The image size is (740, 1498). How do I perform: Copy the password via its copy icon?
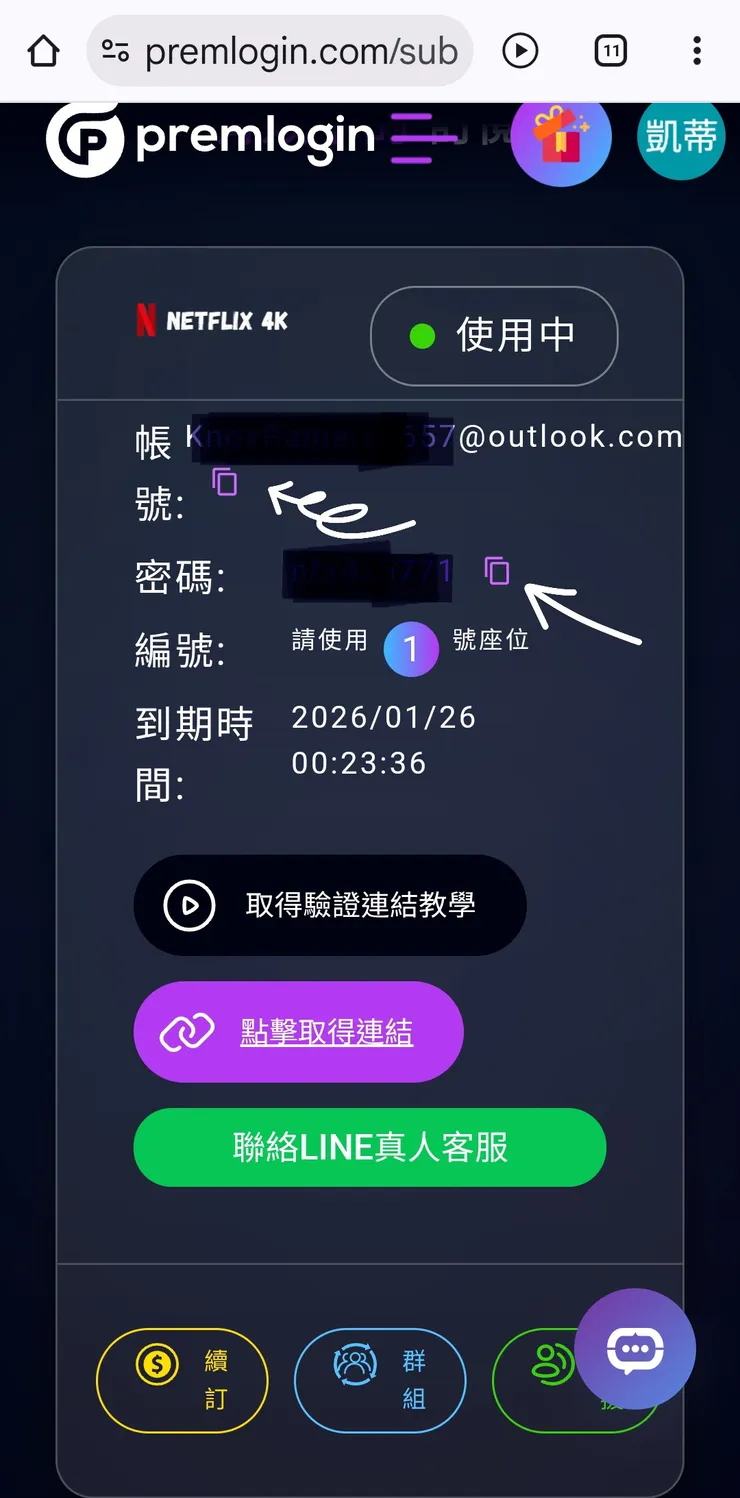497,572
